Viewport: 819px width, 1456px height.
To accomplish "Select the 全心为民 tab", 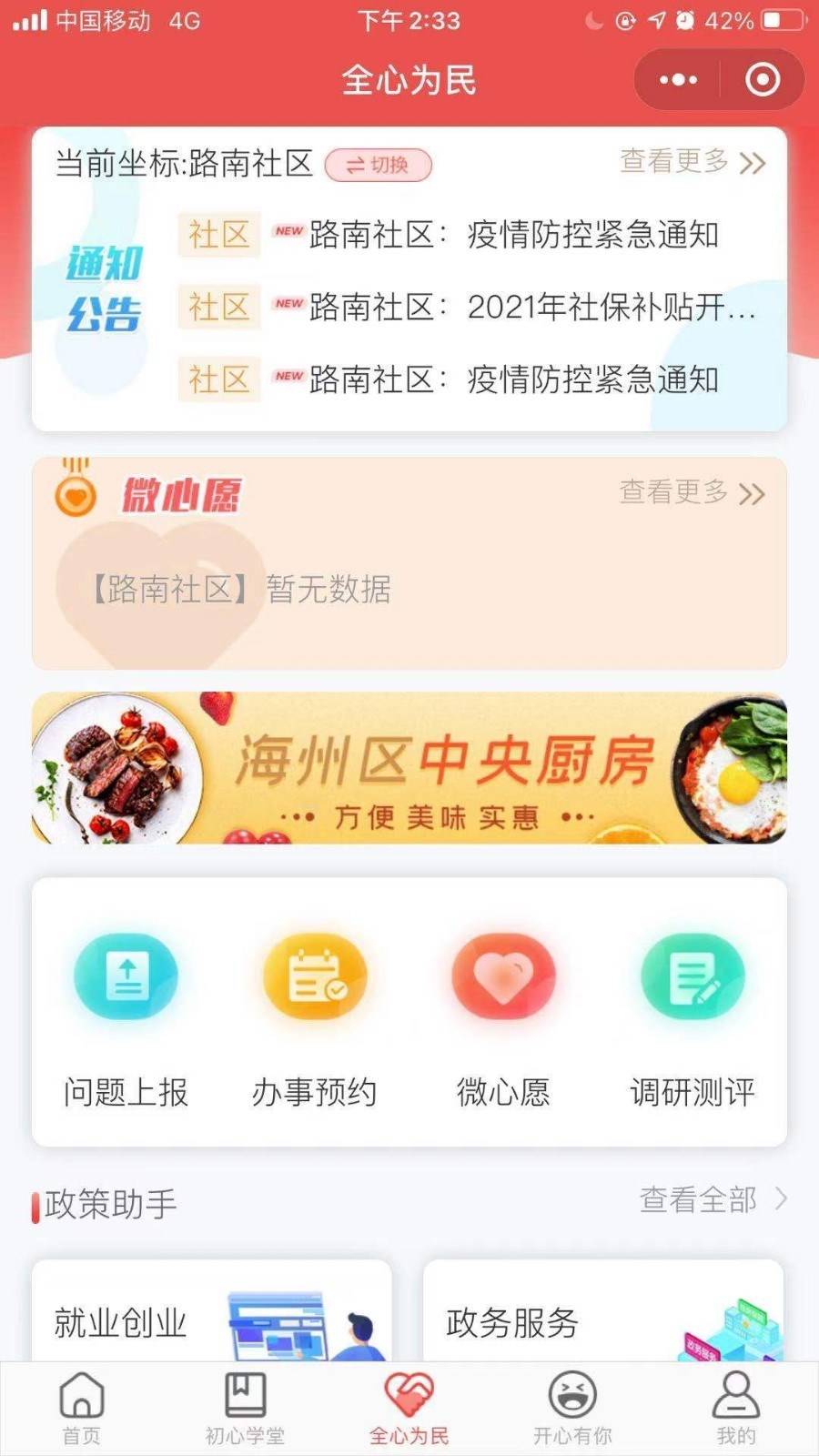I will click(409, 1408).
